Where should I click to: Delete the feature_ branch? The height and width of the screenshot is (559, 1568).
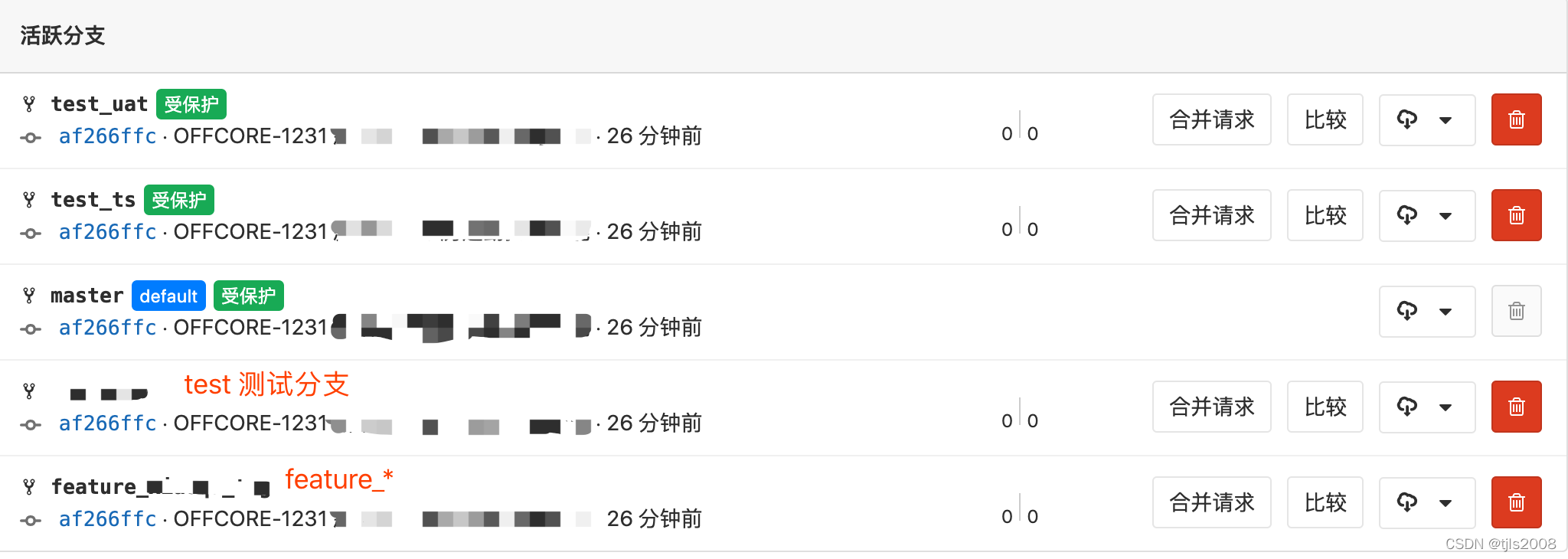pos(1516,502)
